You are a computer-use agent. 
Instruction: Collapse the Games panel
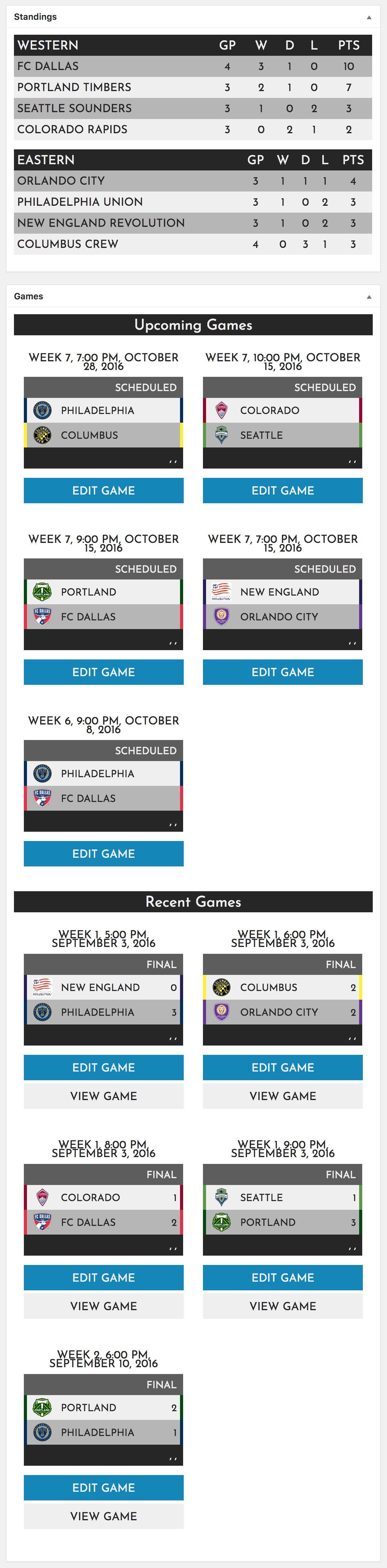point(369,297)
